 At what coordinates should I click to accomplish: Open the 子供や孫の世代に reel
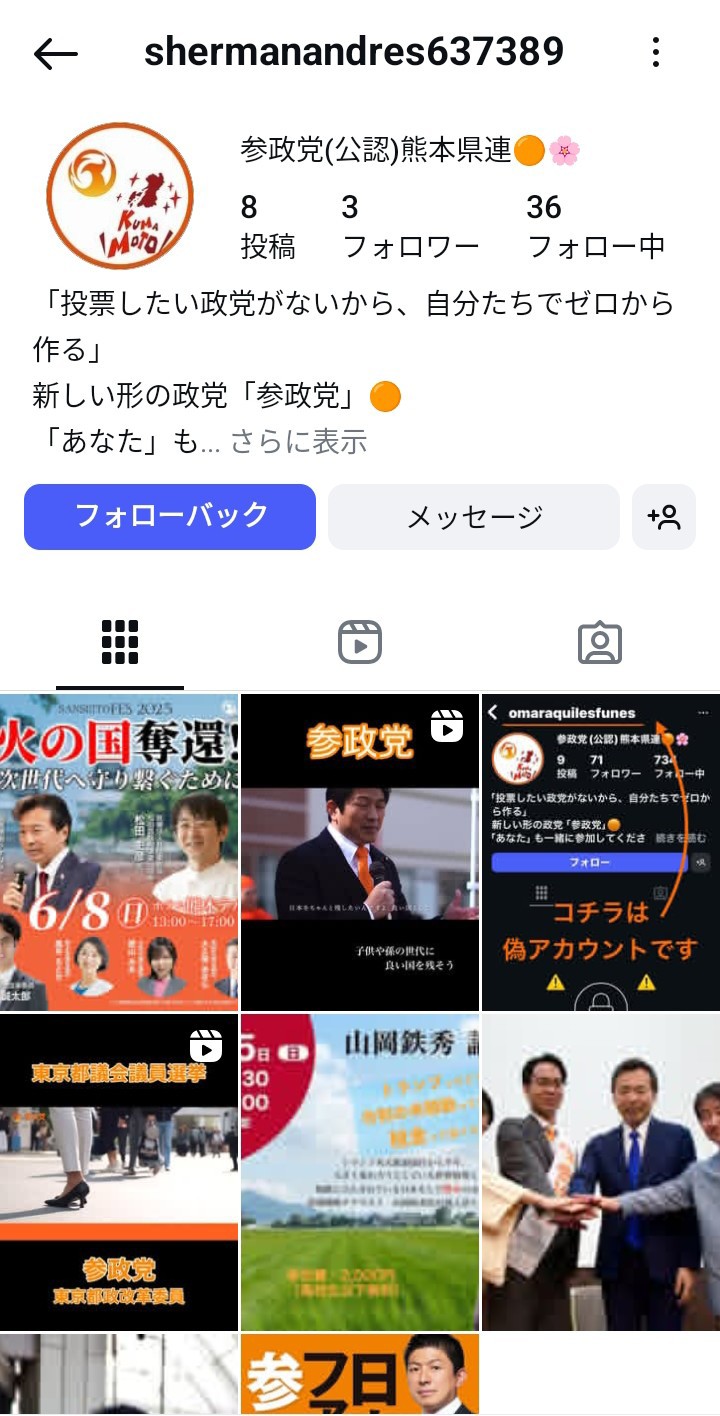tap(360, 852)
